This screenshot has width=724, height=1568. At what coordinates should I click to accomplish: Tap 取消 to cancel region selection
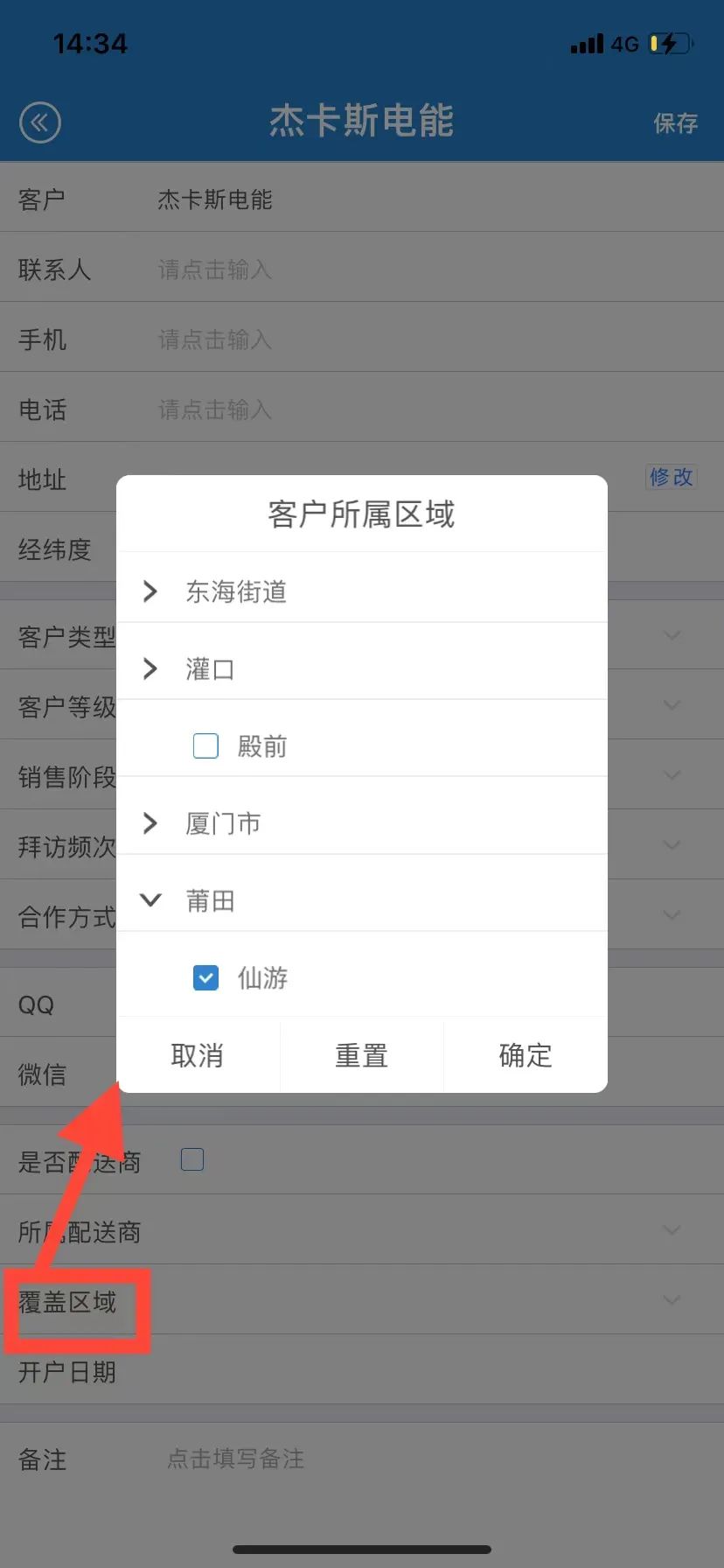[x=198, y=1055]
